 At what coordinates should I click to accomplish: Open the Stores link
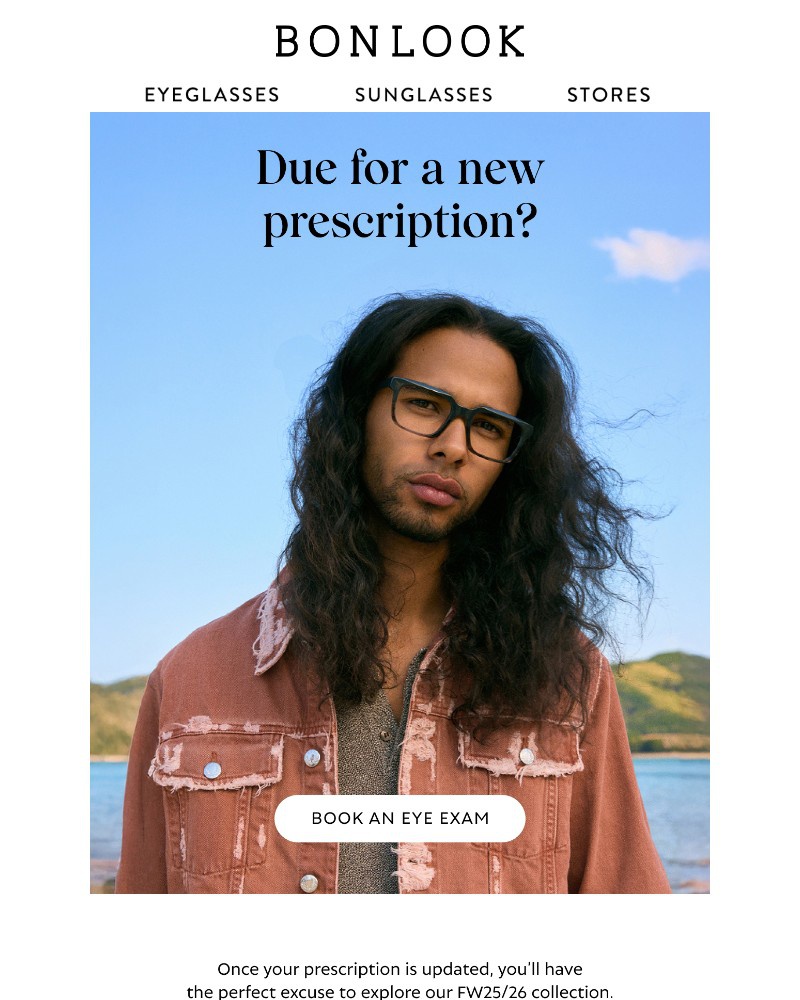(609, 95)
